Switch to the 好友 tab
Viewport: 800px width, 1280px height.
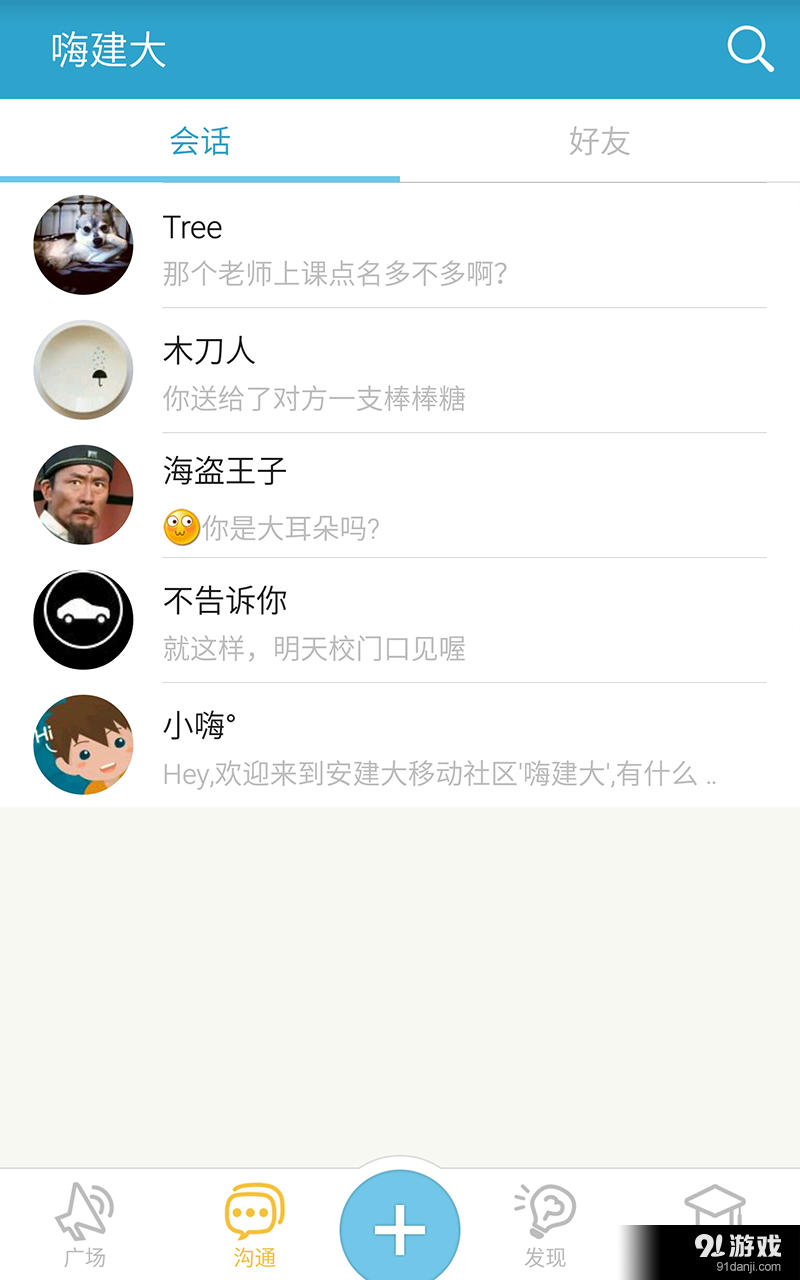pyautogui.click(x=599, y=142)
